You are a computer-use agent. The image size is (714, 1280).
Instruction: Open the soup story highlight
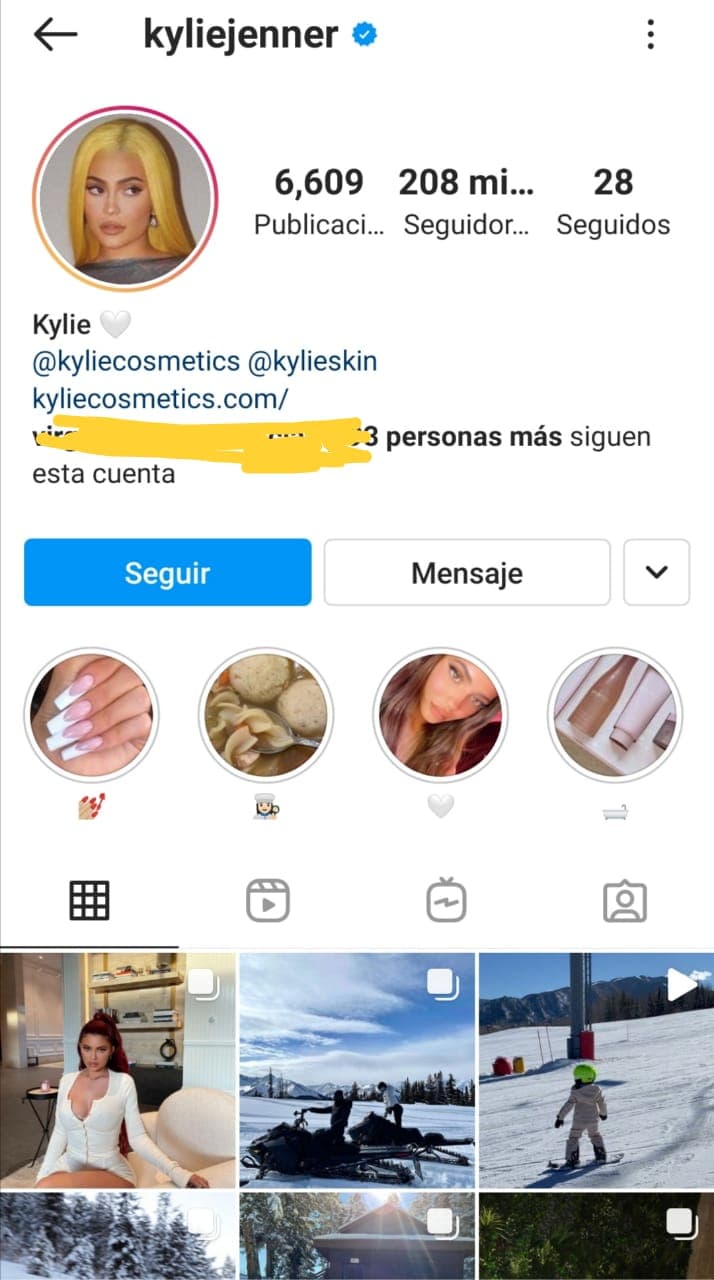tap(265, 714)
